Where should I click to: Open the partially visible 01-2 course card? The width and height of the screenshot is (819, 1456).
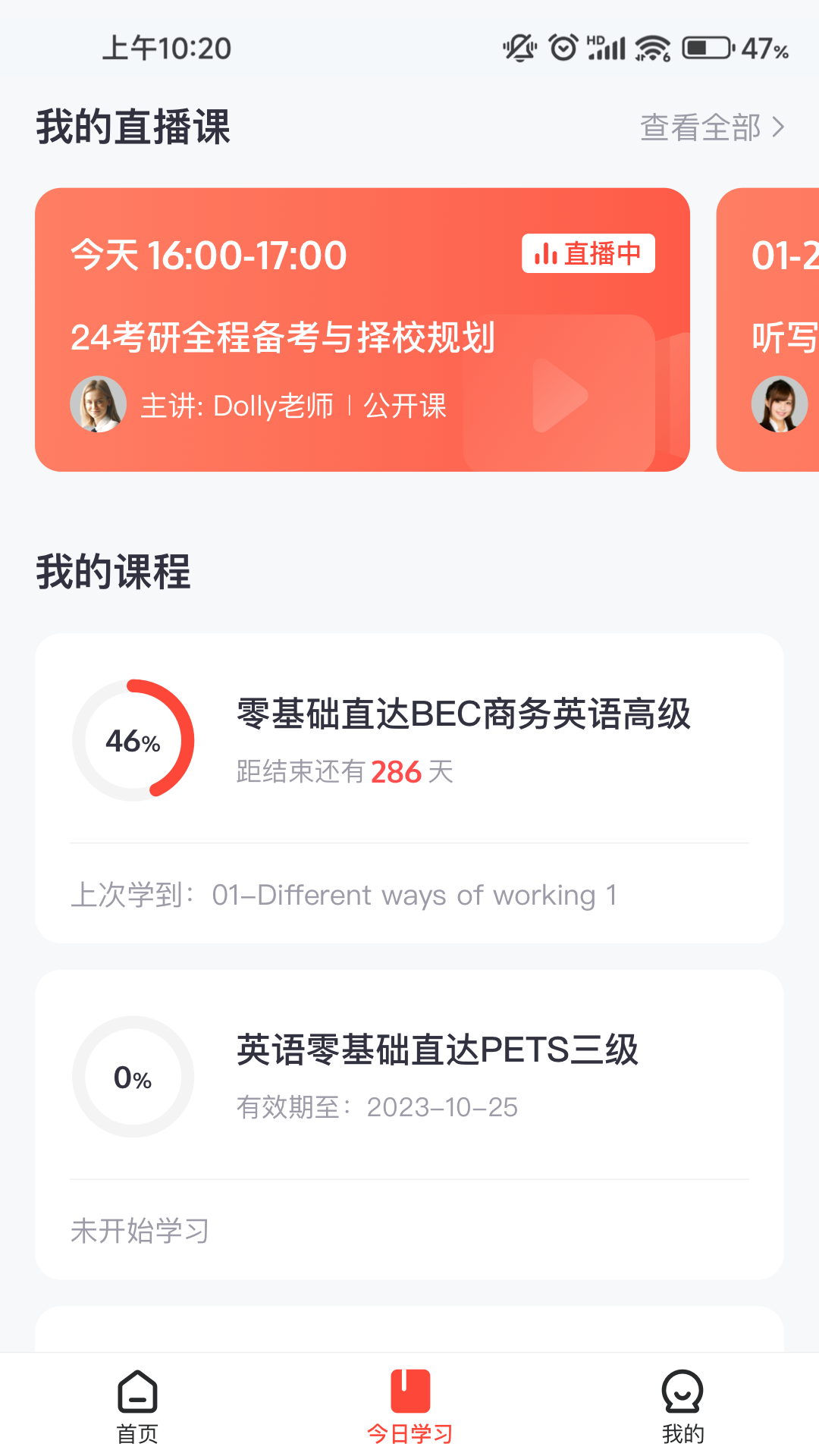coord(781,326)
